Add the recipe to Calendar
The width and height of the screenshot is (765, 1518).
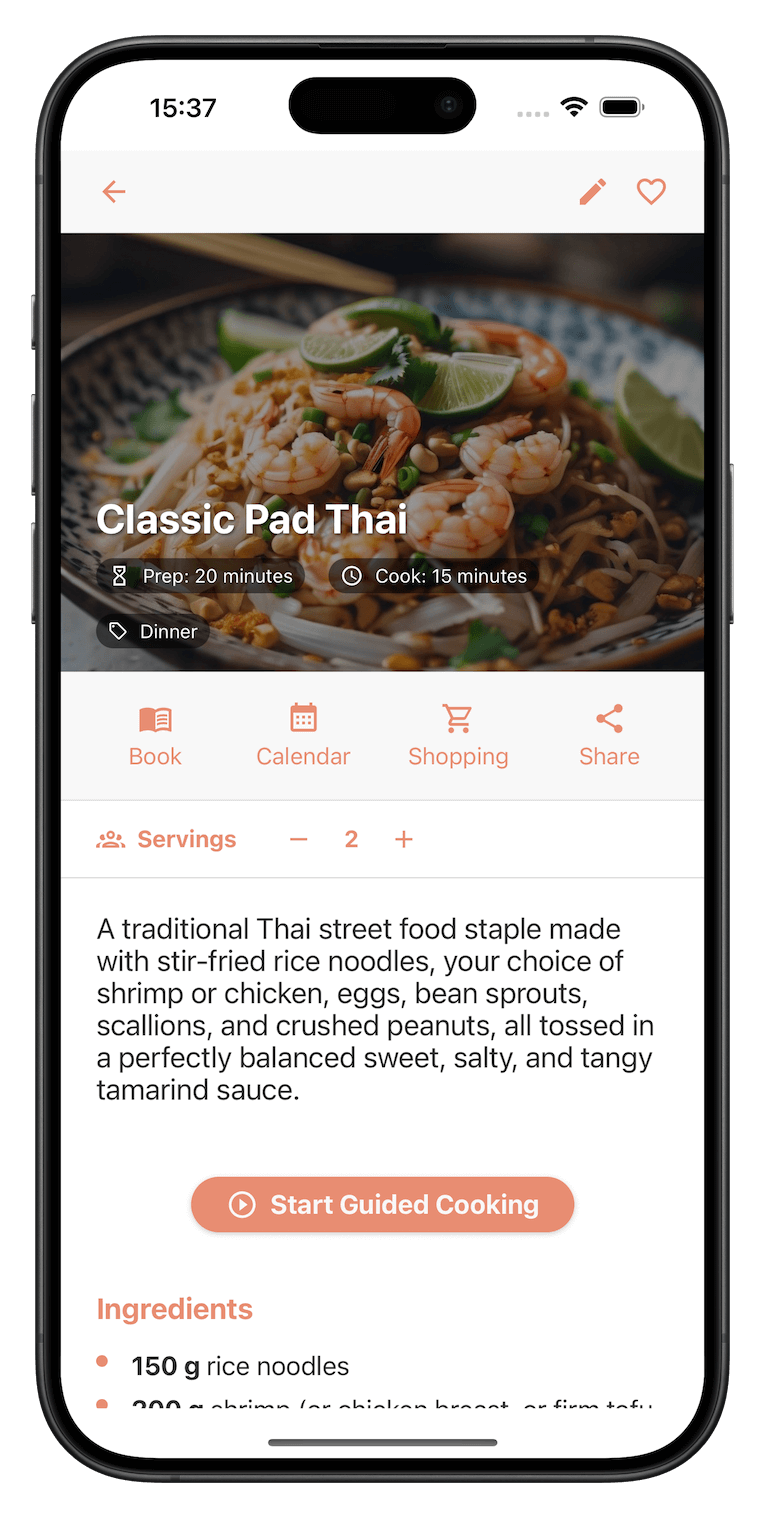pyautogui.click(x=303, y=736)
